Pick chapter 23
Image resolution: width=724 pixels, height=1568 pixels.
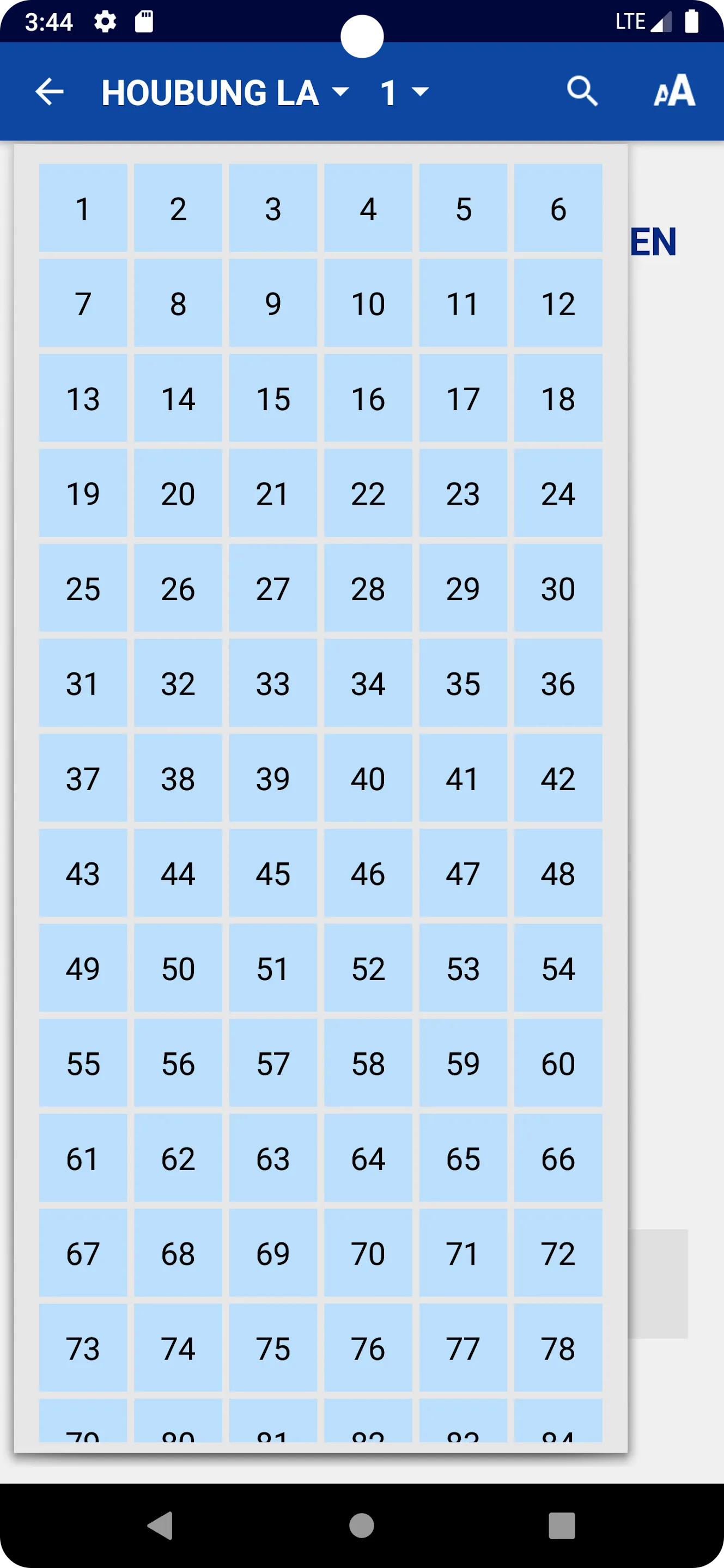point(463,493)
